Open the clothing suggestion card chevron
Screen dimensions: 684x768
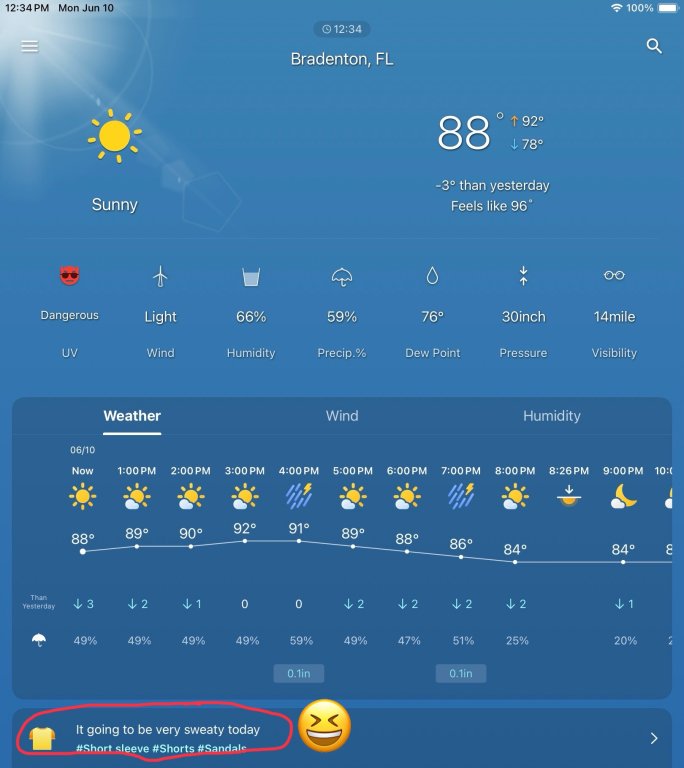coord(654,738)
